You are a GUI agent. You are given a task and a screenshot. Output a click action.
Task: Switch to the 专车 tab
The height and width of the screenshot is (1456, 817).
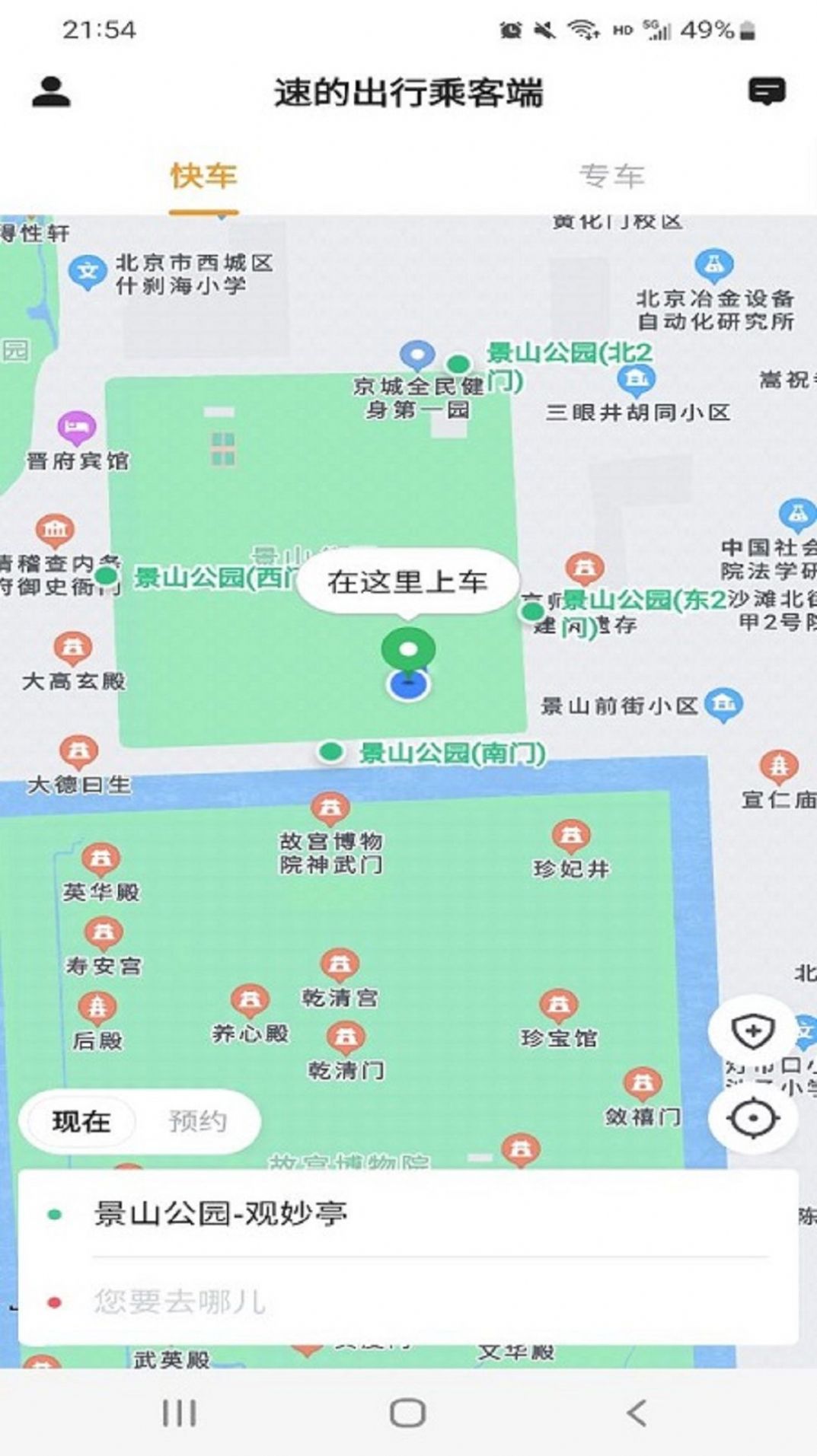click(x=614, y=174)
